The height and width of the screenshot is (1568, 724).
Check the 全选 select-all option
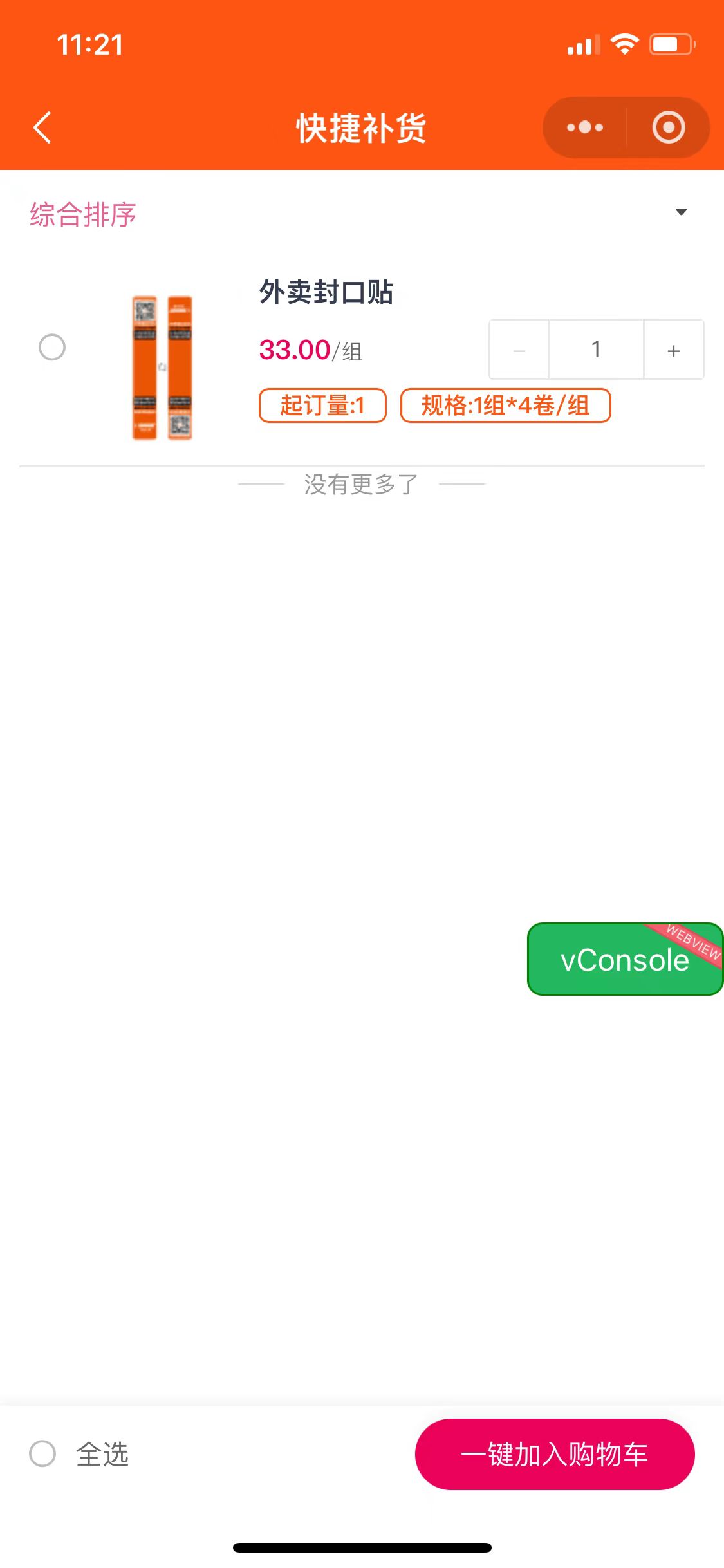pyautogui.click(x=43, y=1453)
